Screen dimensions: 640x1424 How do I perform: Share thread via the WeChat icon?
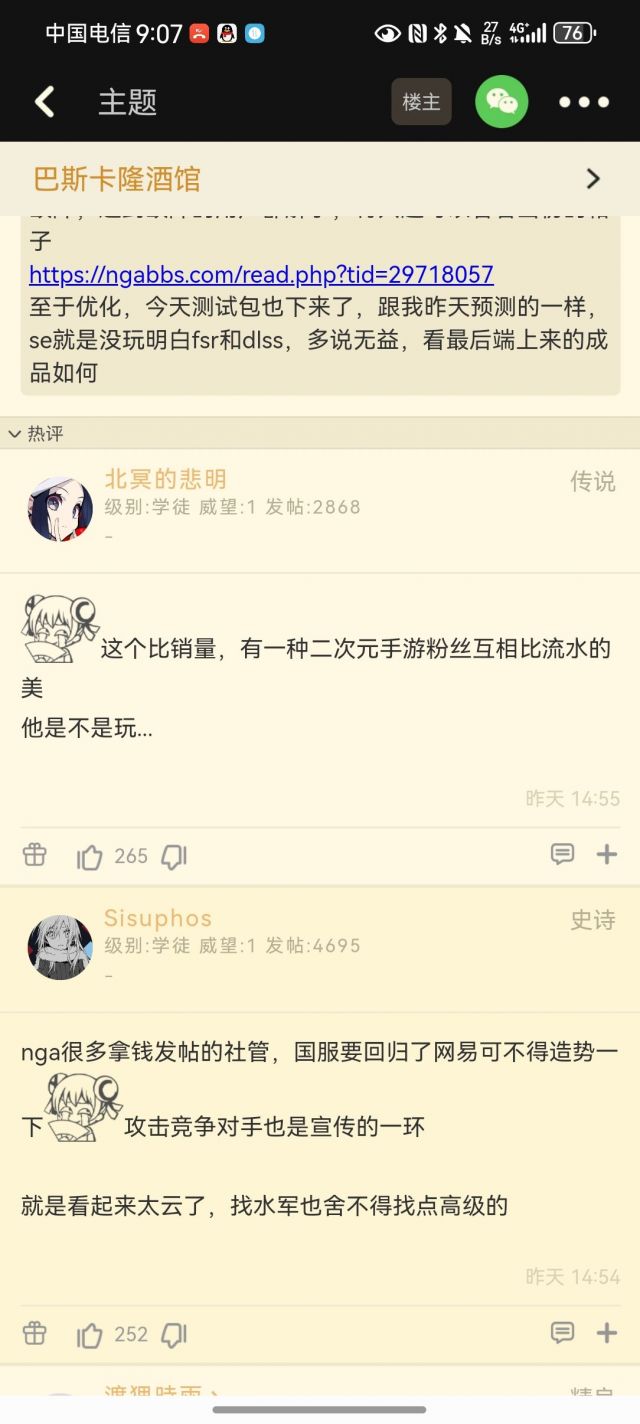[x=501, y=102]
